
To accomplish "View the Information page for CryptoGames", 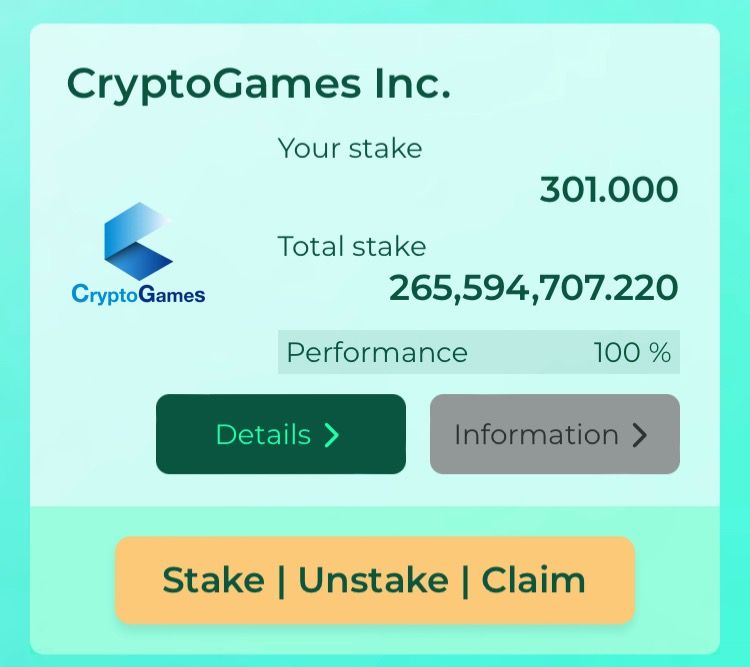I will tap(554, 434).
